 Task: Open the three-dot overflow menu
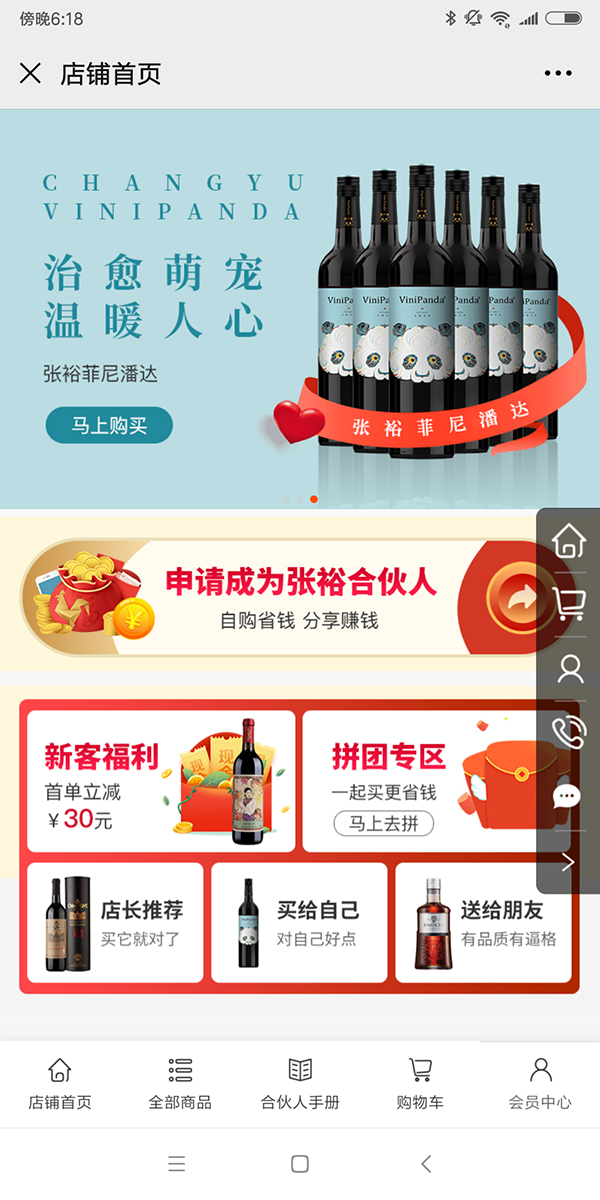point(558,73)
